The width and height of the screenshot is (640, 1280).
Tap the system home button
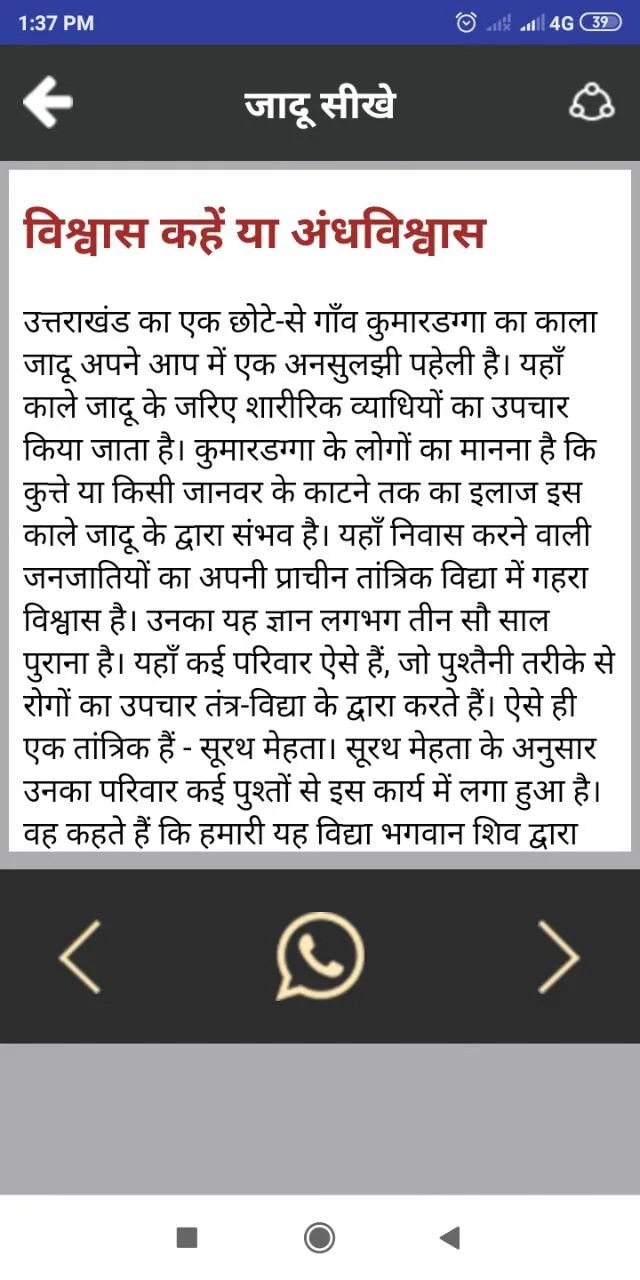coord(319,1238)
